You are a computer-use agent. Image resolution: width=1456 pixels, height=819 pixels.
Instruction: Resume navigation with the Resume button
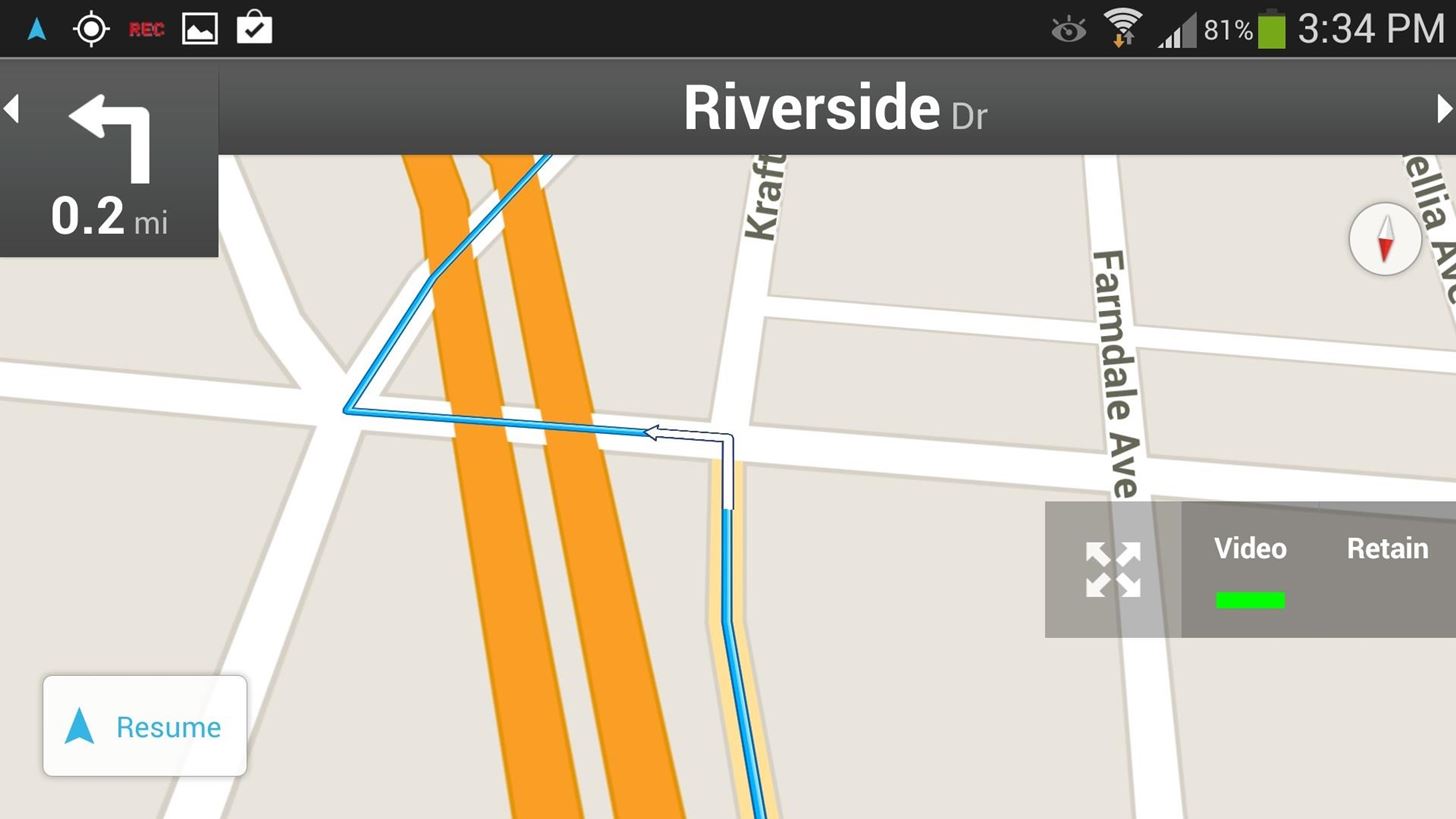click(145, 726)
